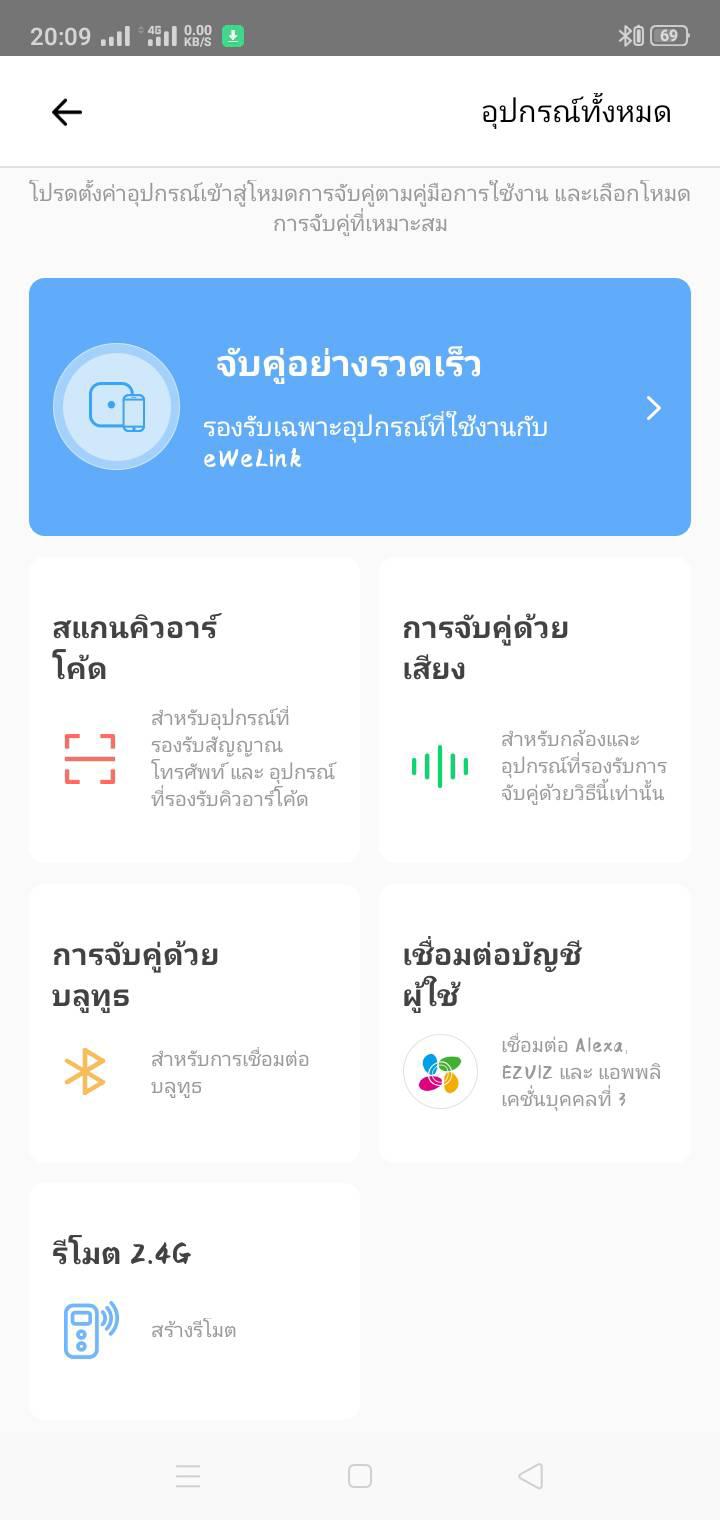This screenshot has height=1520, width=720.
Task: Select the สแกนคิวอาร์โค้ด (scan QR code) card
Action: [194, 710]
